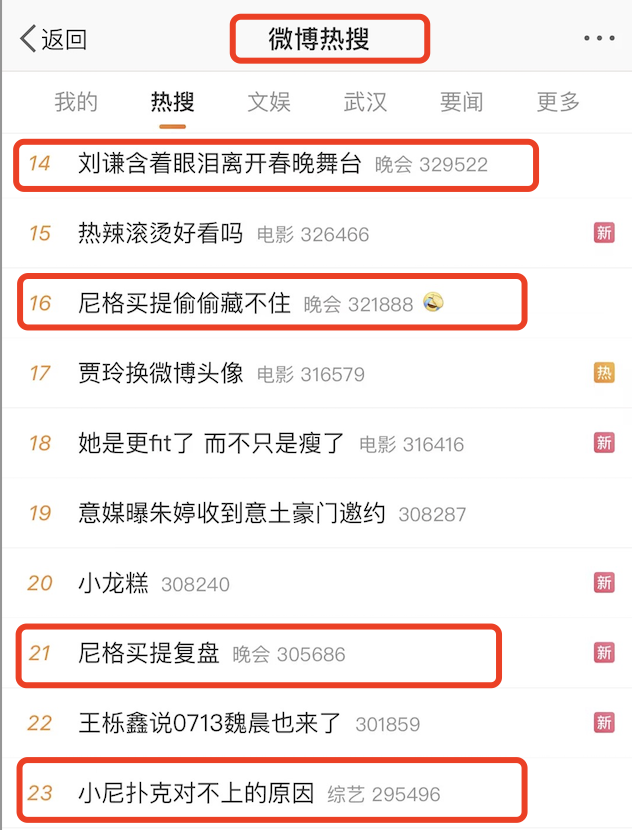Tap the 更多 tab
This screenshot has height=830, width=632.
pyautogui.click(x=558, y=101)
